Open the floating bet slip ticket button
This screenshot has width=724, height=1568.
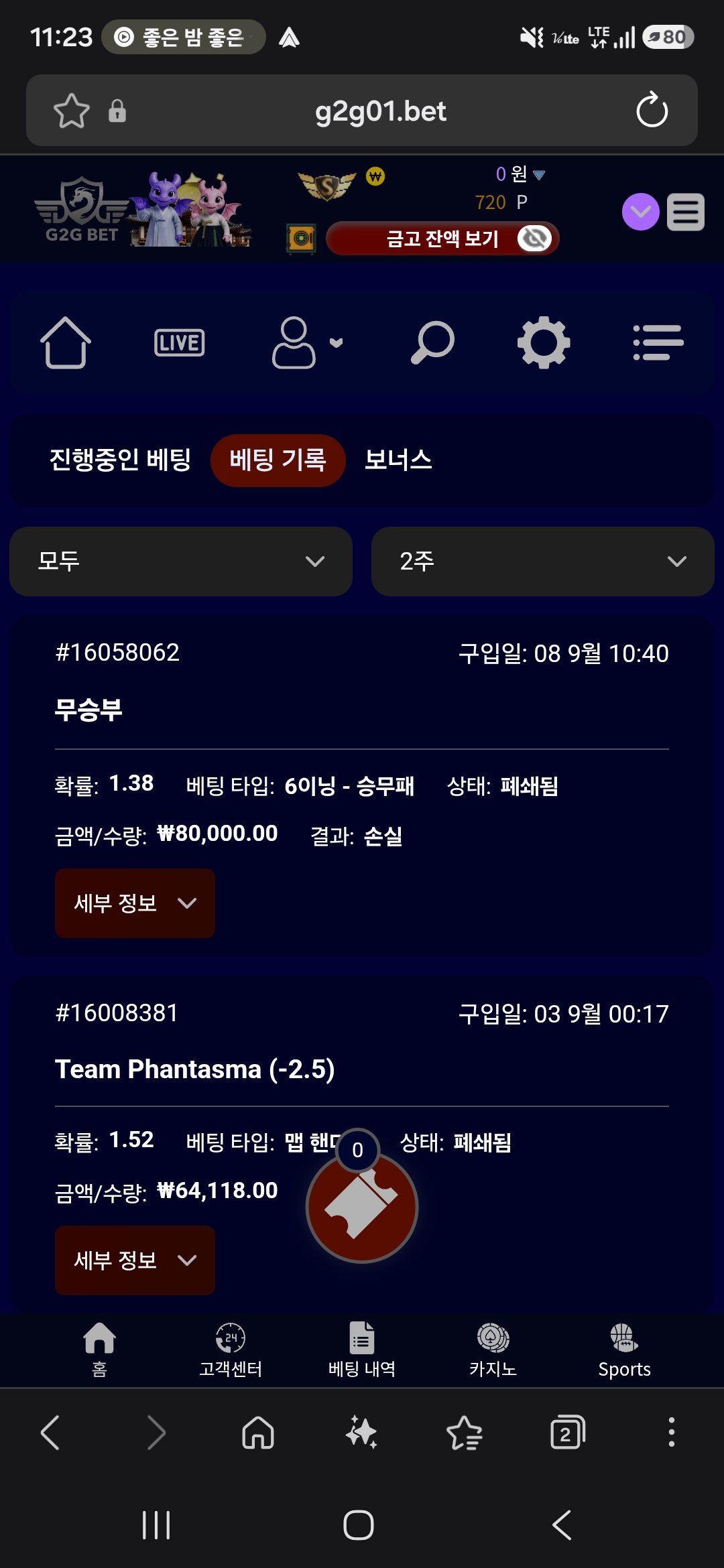click(362, 1207)
